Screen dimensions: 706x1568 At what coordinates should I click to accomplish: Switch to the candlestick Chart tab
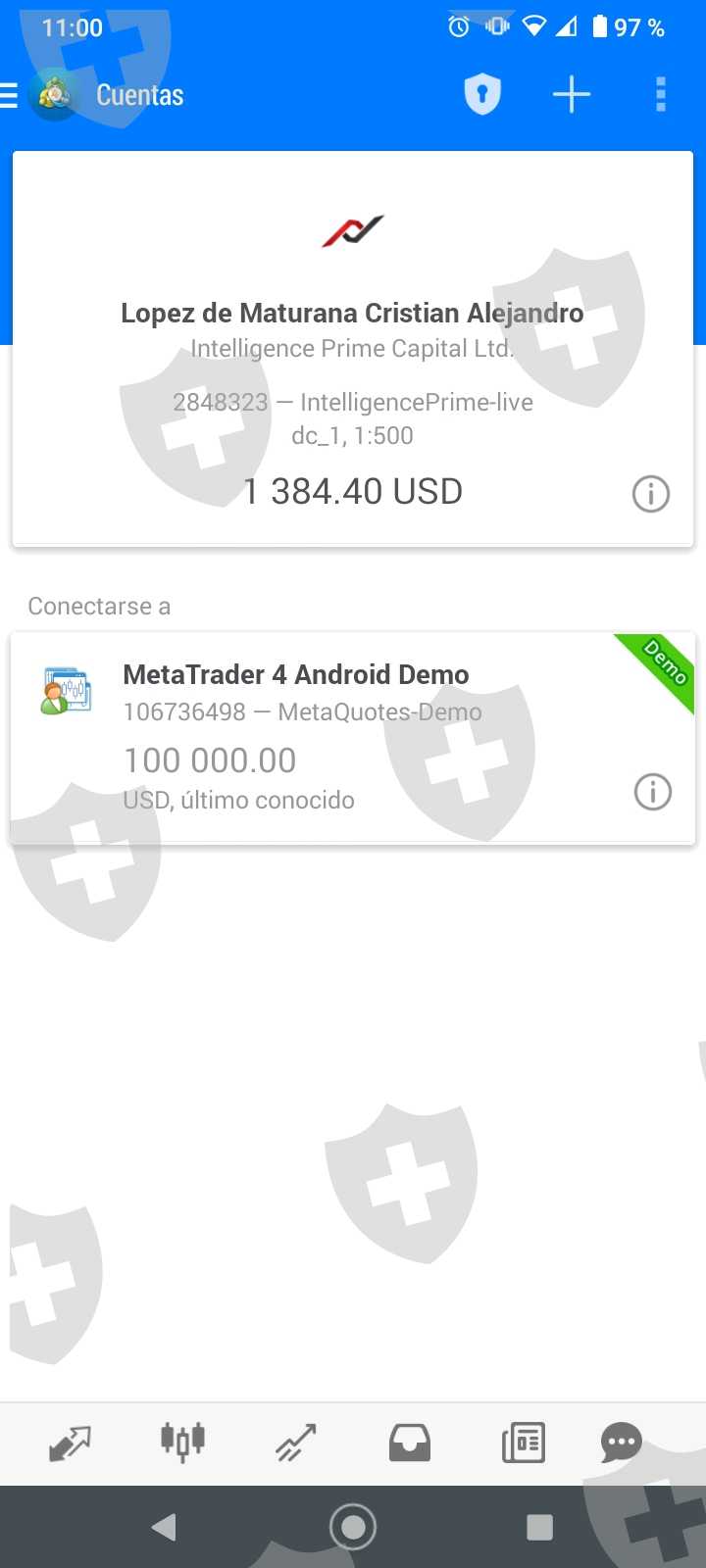[x=182, y=1443]
